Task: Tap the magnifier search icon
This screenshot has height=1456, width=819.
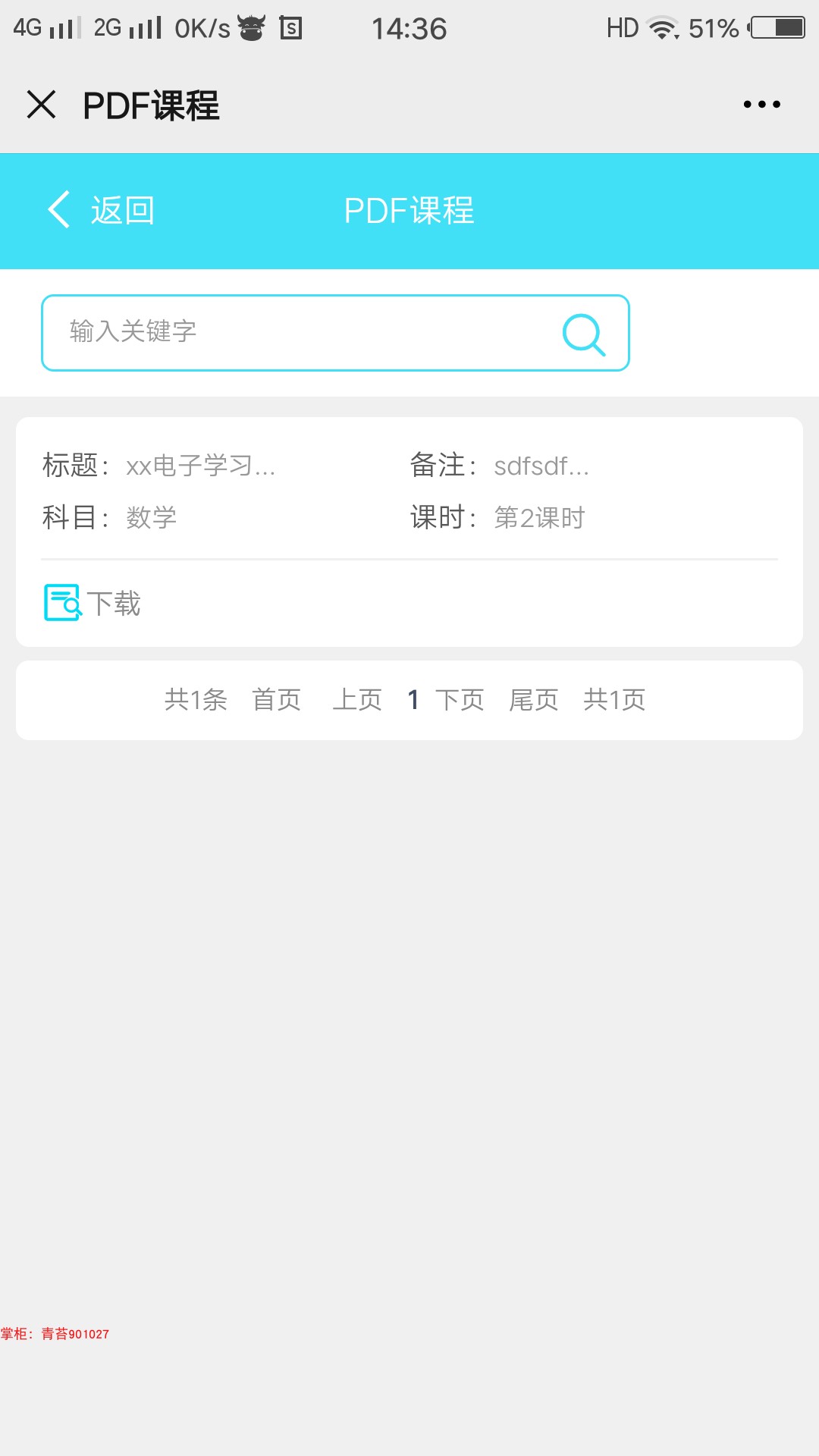Action: tap(584, 334)
